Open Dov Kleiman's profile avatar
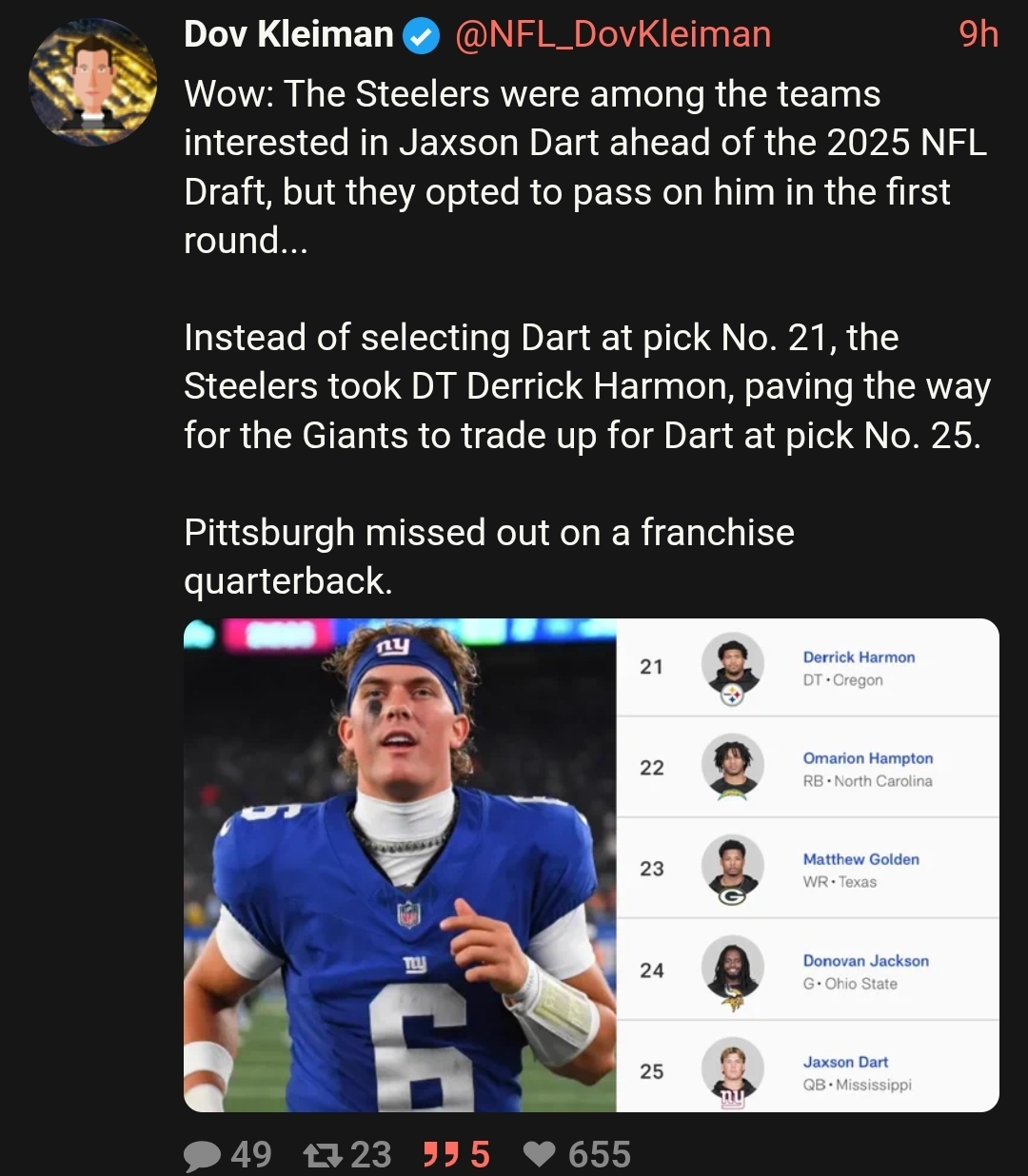 coord(92,82)
